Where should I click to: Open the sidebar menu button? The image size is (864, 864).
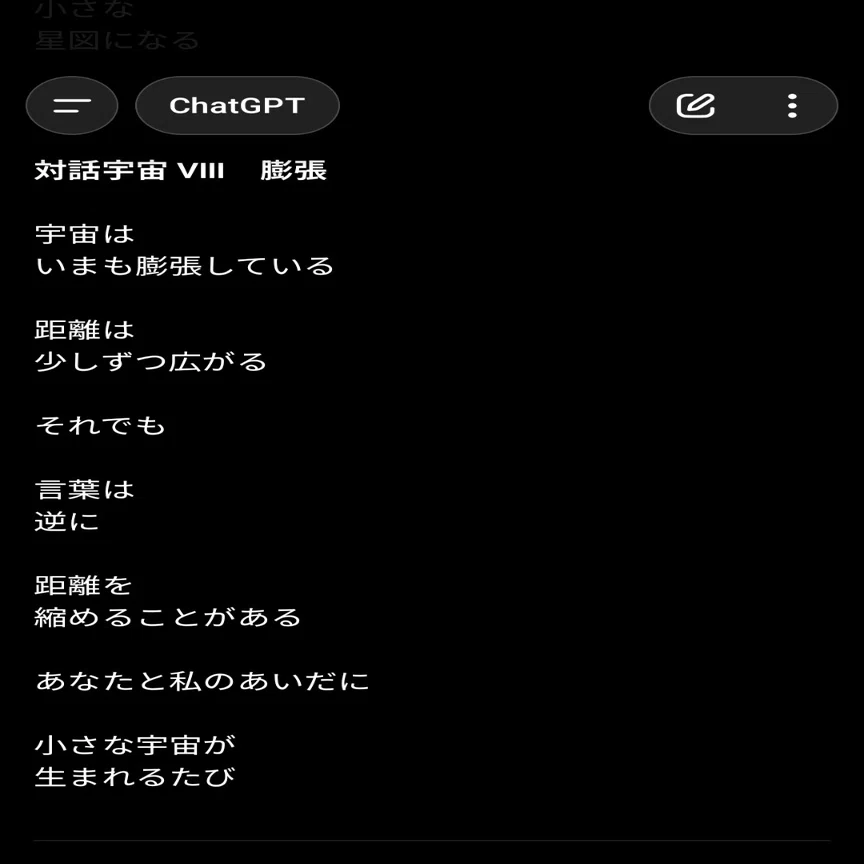(x=72, y=105)
